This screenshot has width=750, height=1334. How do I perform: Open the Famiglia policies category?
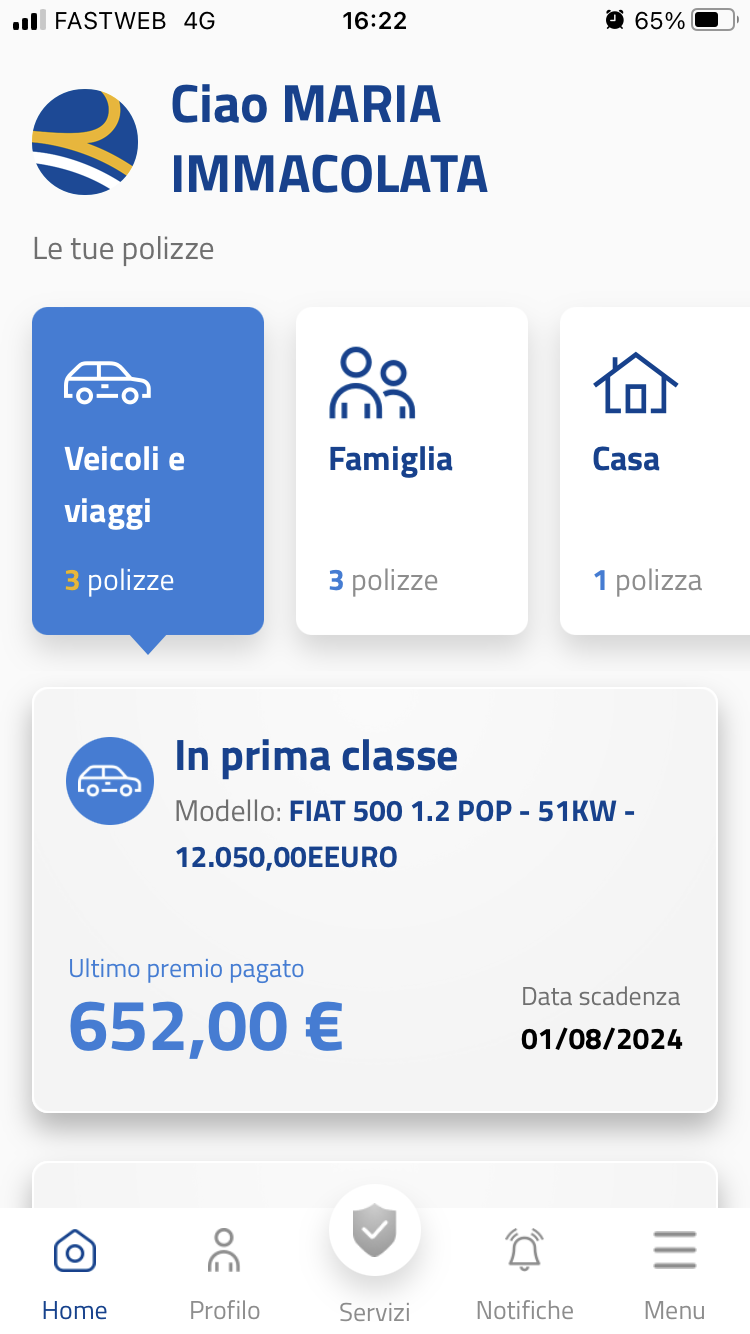click(412, 471)
